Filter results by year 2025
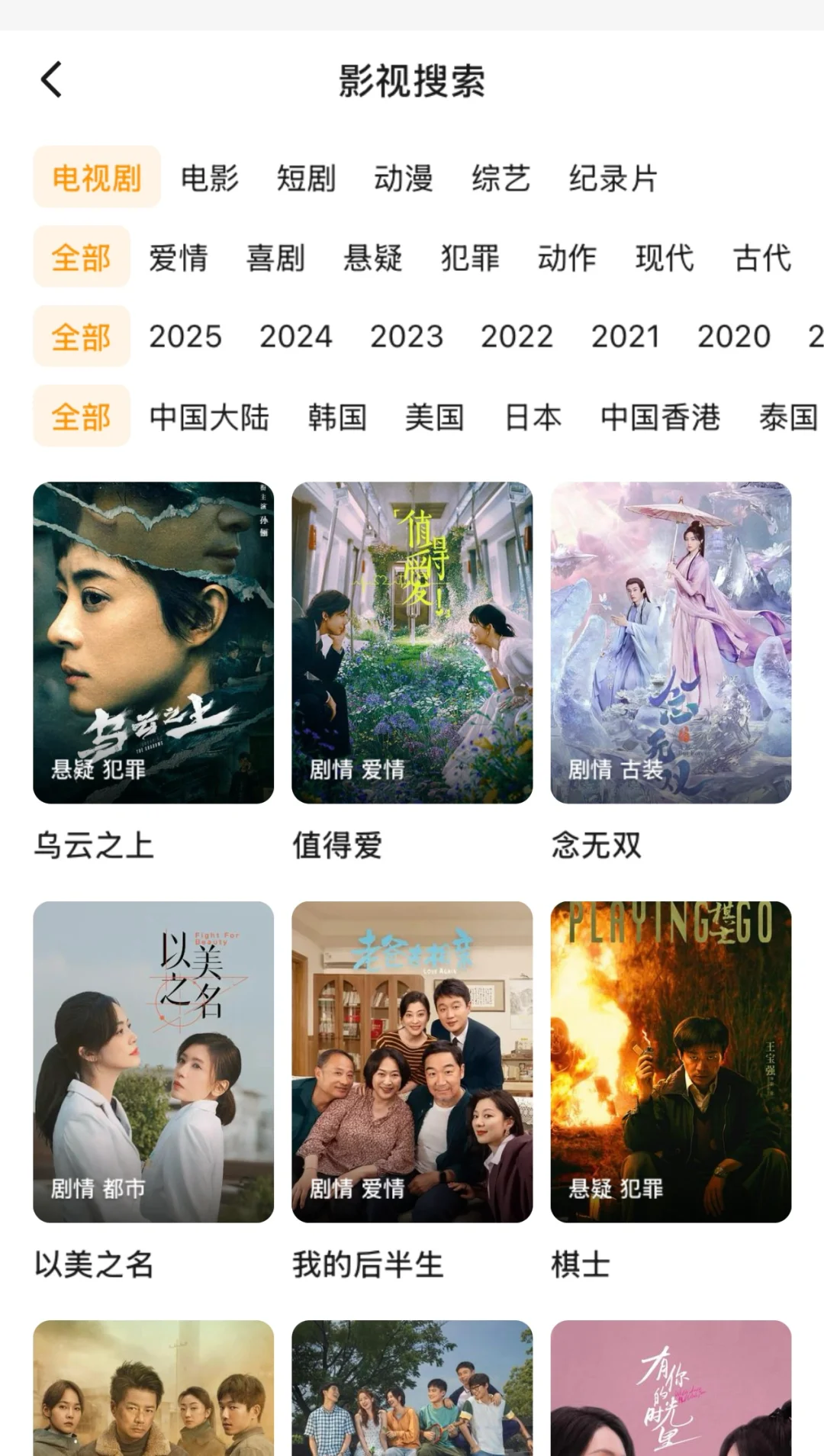Screen dimensions: 824x1456 tap(185, 337)
